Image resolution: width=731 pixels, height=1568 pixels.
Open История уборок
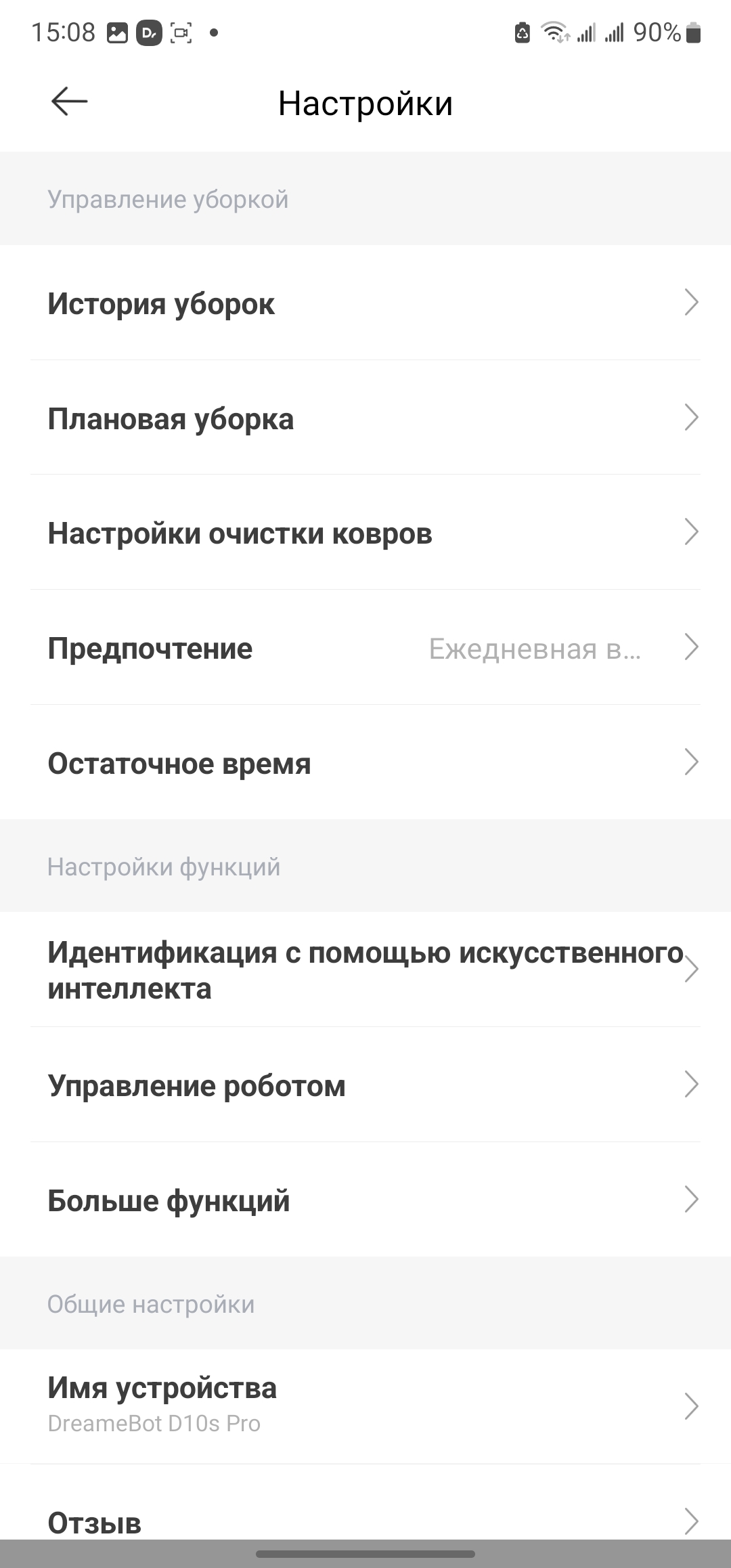(x=365, y=303)
